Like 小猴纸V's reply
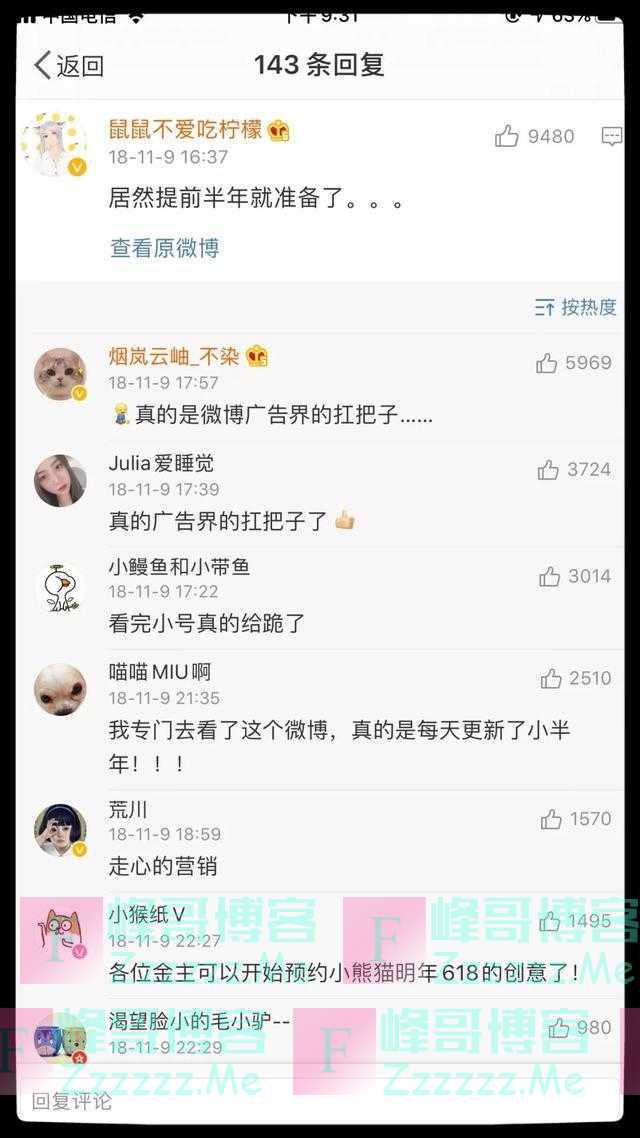The width and height of the screenshot is (640, 1138). click(550, 922)
